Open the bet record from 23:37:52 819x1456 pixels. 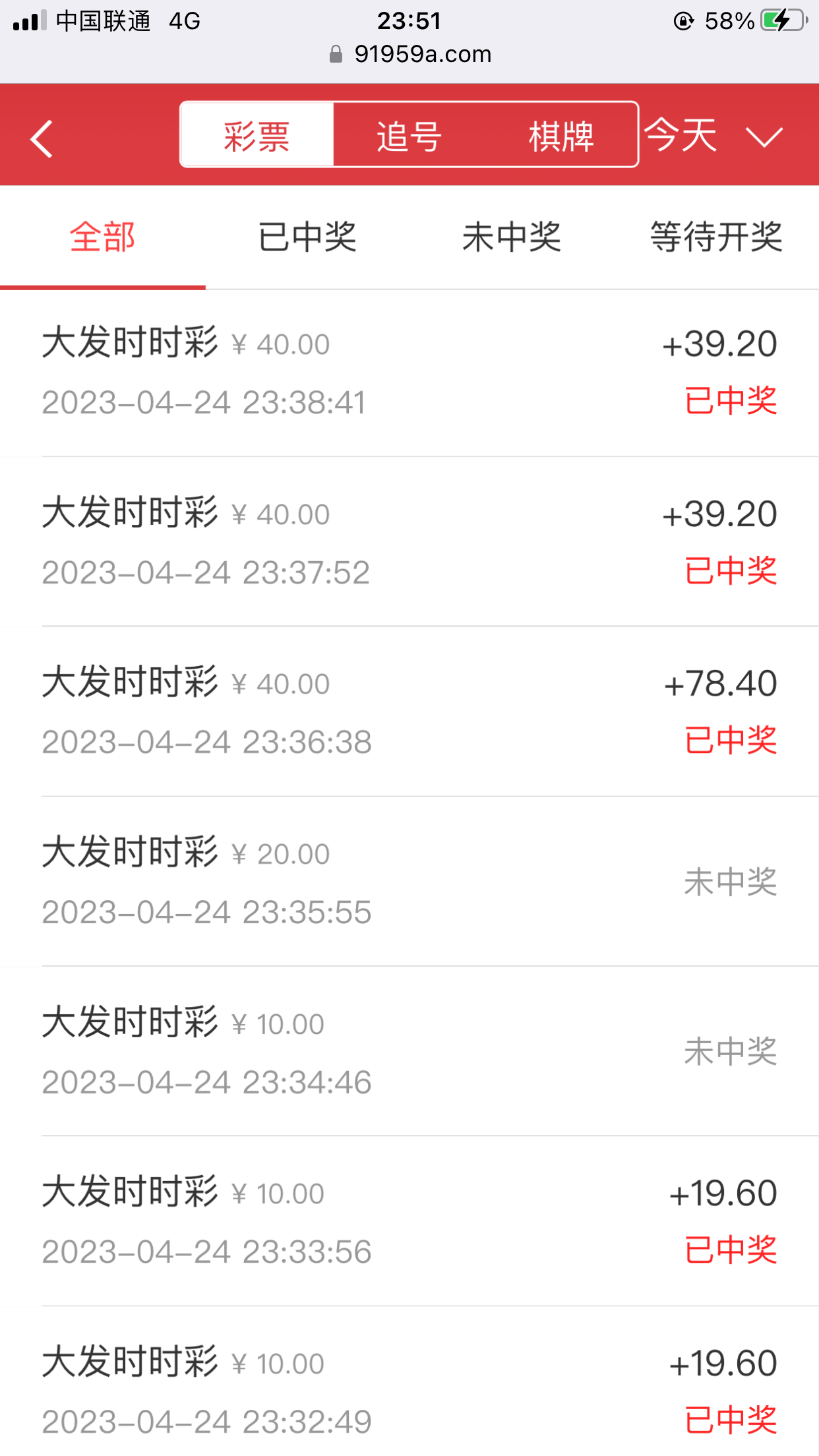click(x=409, y=542)
